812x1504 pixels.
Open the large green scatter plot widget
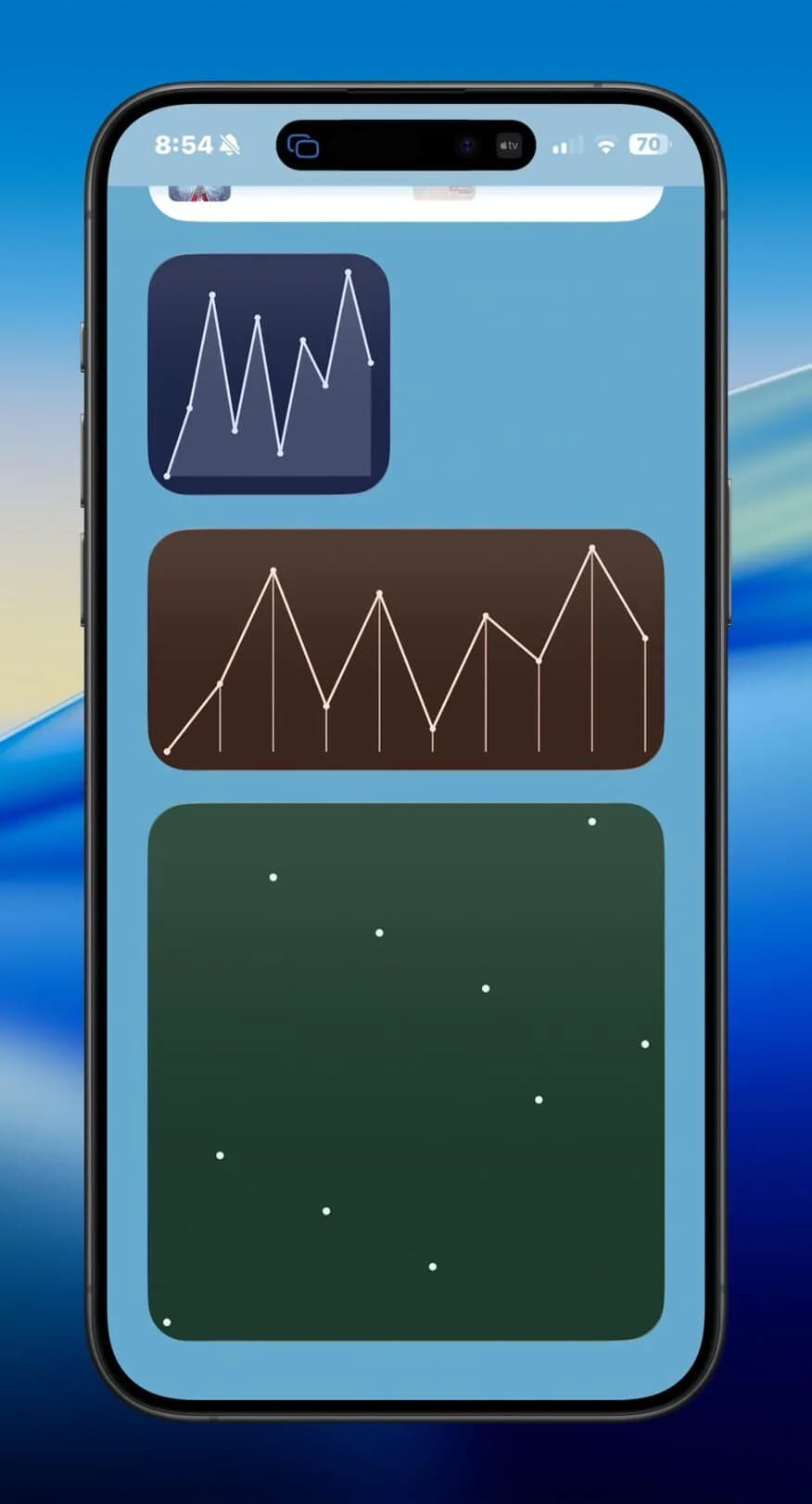[x=406, y=1072]
